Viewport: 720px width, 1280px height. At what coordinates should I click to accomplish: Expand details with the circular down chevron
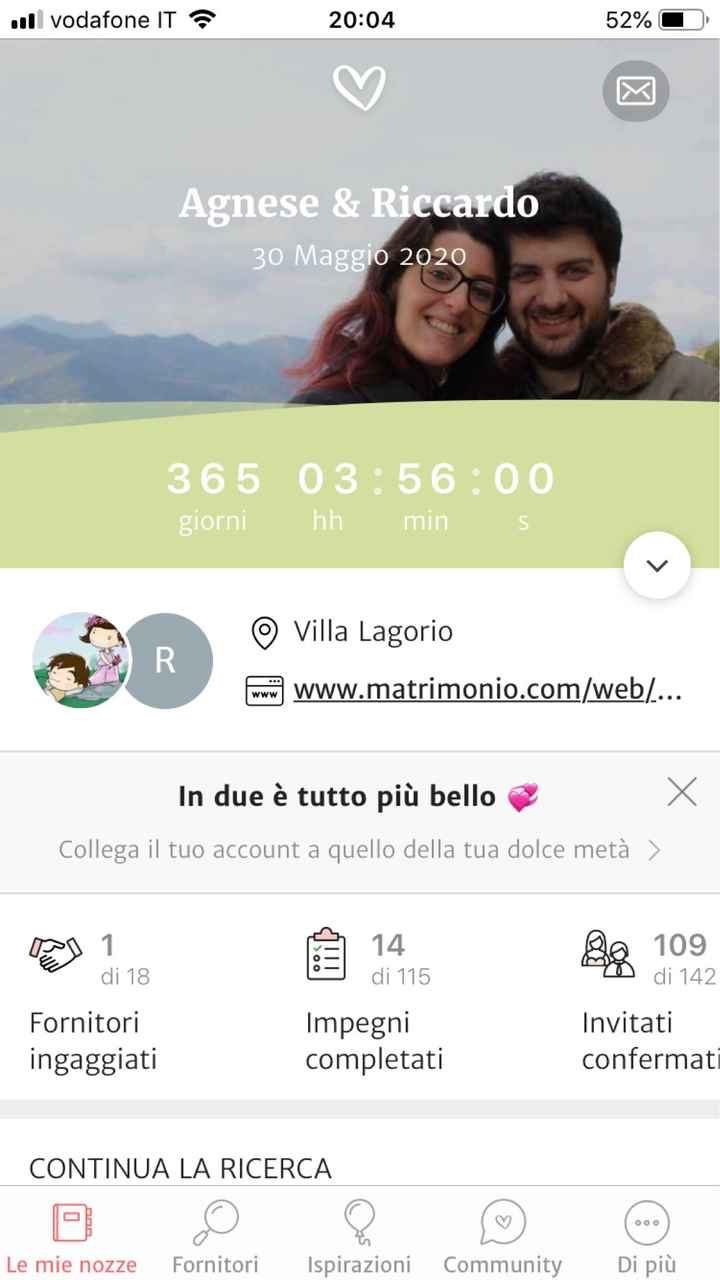pos(657,565)
